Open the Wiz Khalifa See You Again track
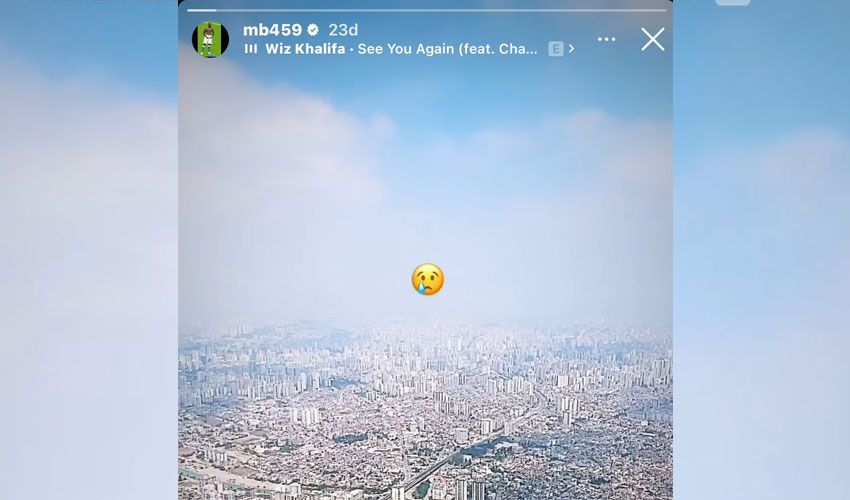This screenshot has height=500, width=850. point(400,49)
